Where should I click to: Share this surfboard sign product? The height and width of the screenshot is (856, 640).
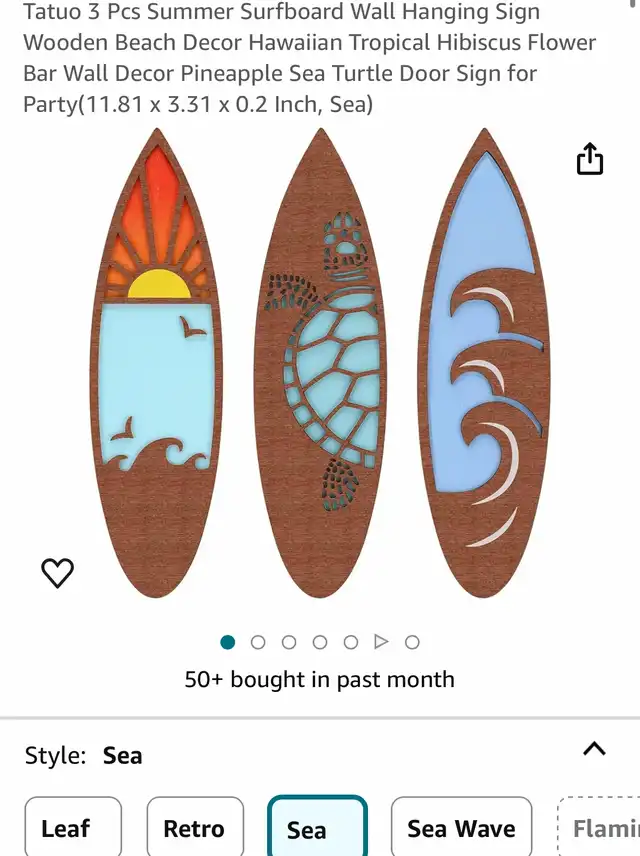pyautogui.click(x=590, y=159)
